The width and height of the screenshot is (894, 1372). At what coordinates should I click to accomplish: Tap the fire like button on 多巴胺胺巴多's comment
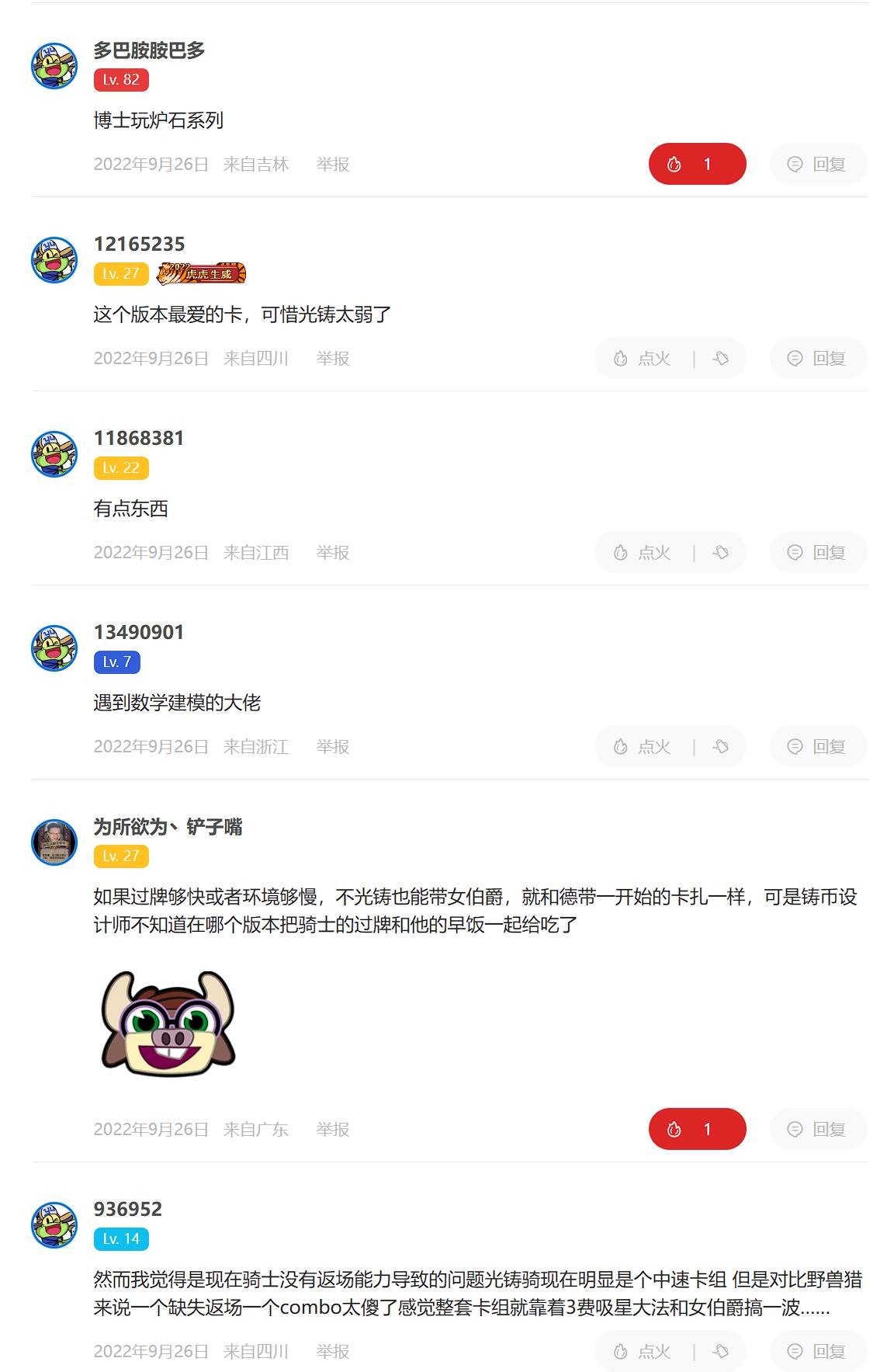coord(696,164)
